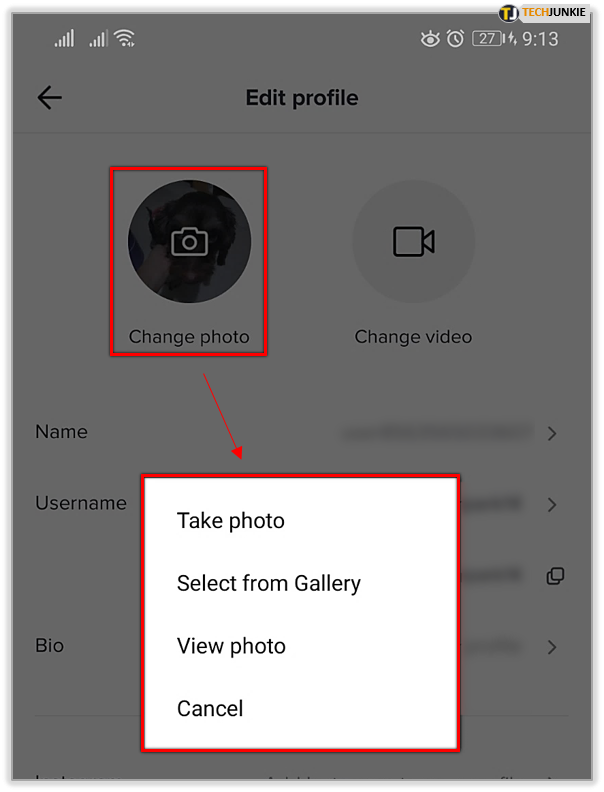This screenshot has height=792, width=604.
Task: Copy the profile link icon
Action: point(555,576)
